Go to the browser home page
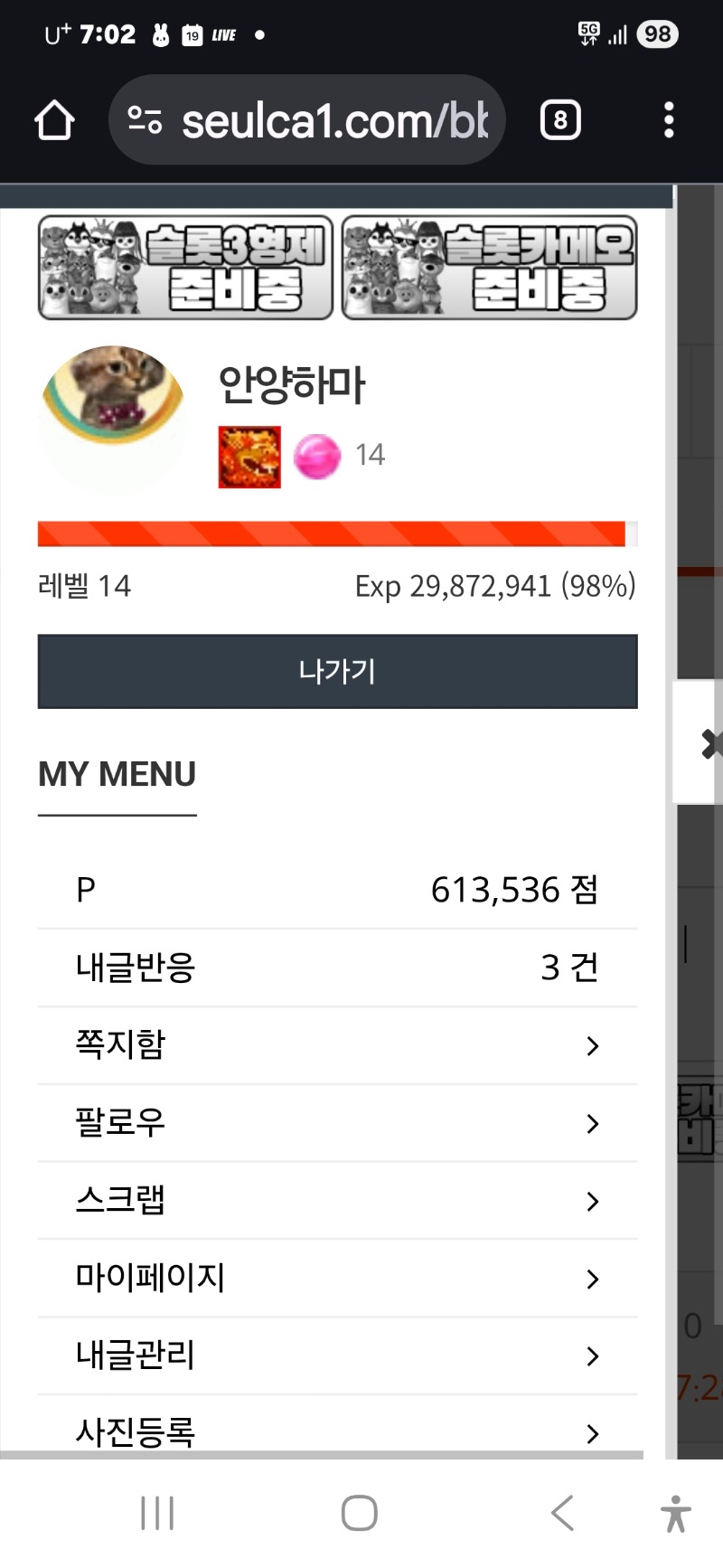The image size is (723, 1568). pyautogui.click(x=54, y=120)
